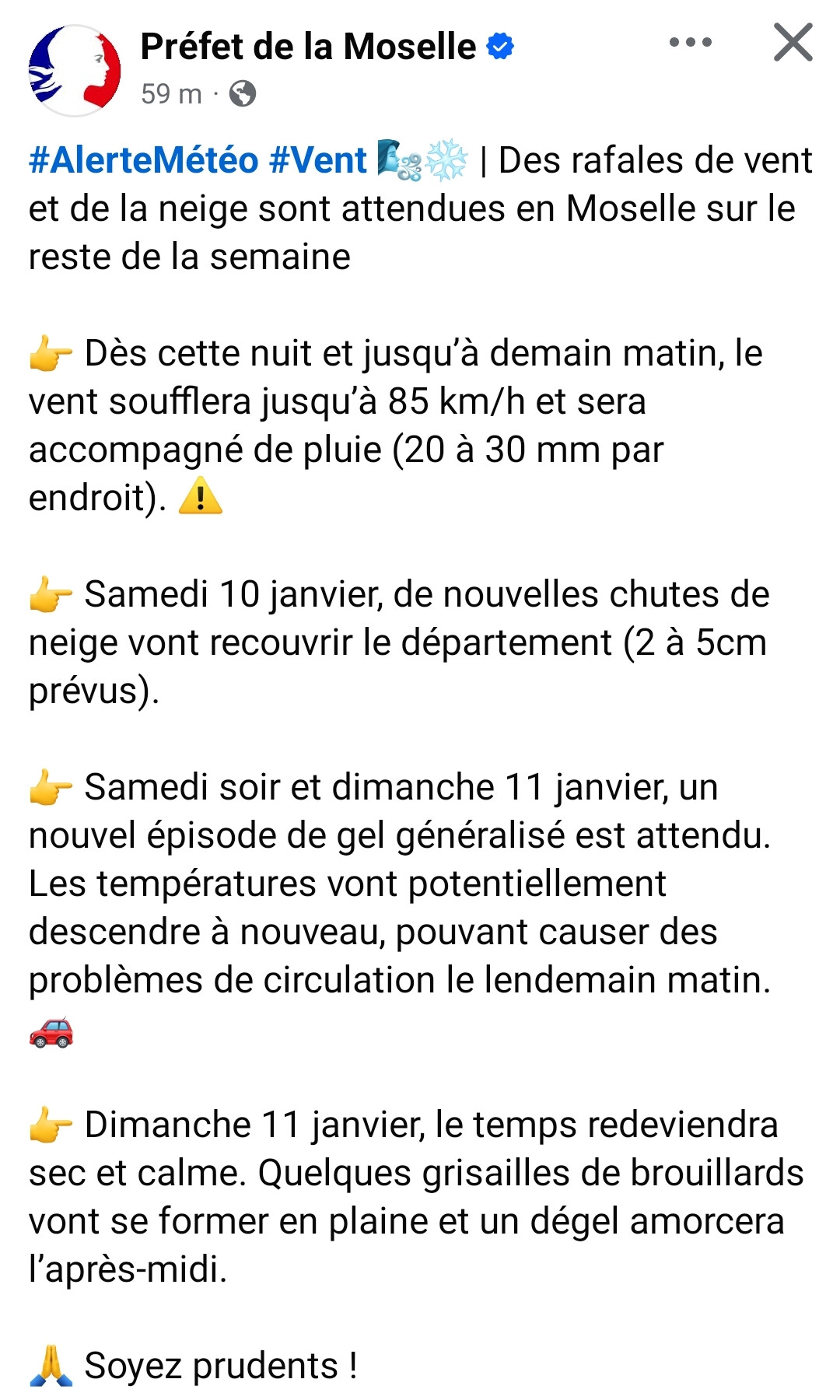840x1400 pixels.
Task: Open the Préfet de la Moselle profile
Action: click(x=308, y=47)
